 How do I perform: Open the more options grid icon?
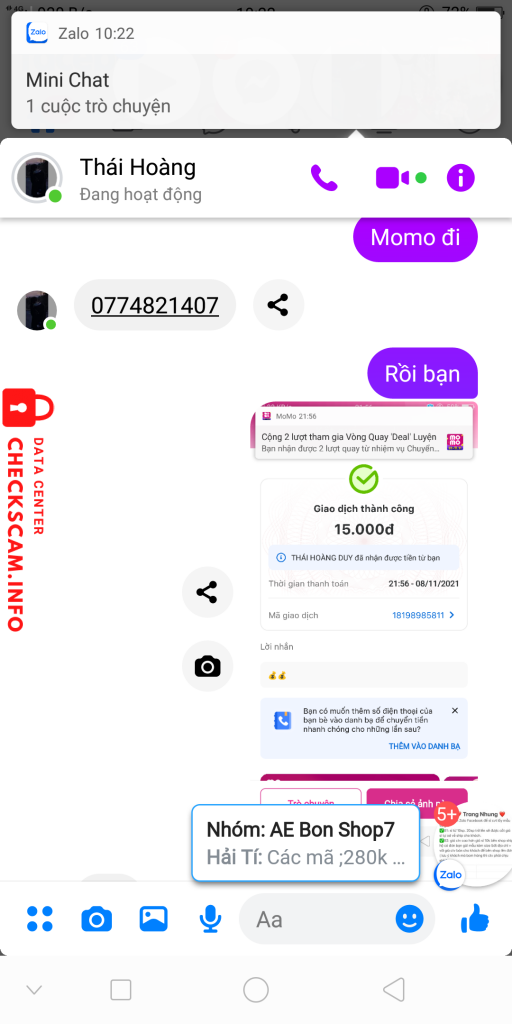click(40, 919)
